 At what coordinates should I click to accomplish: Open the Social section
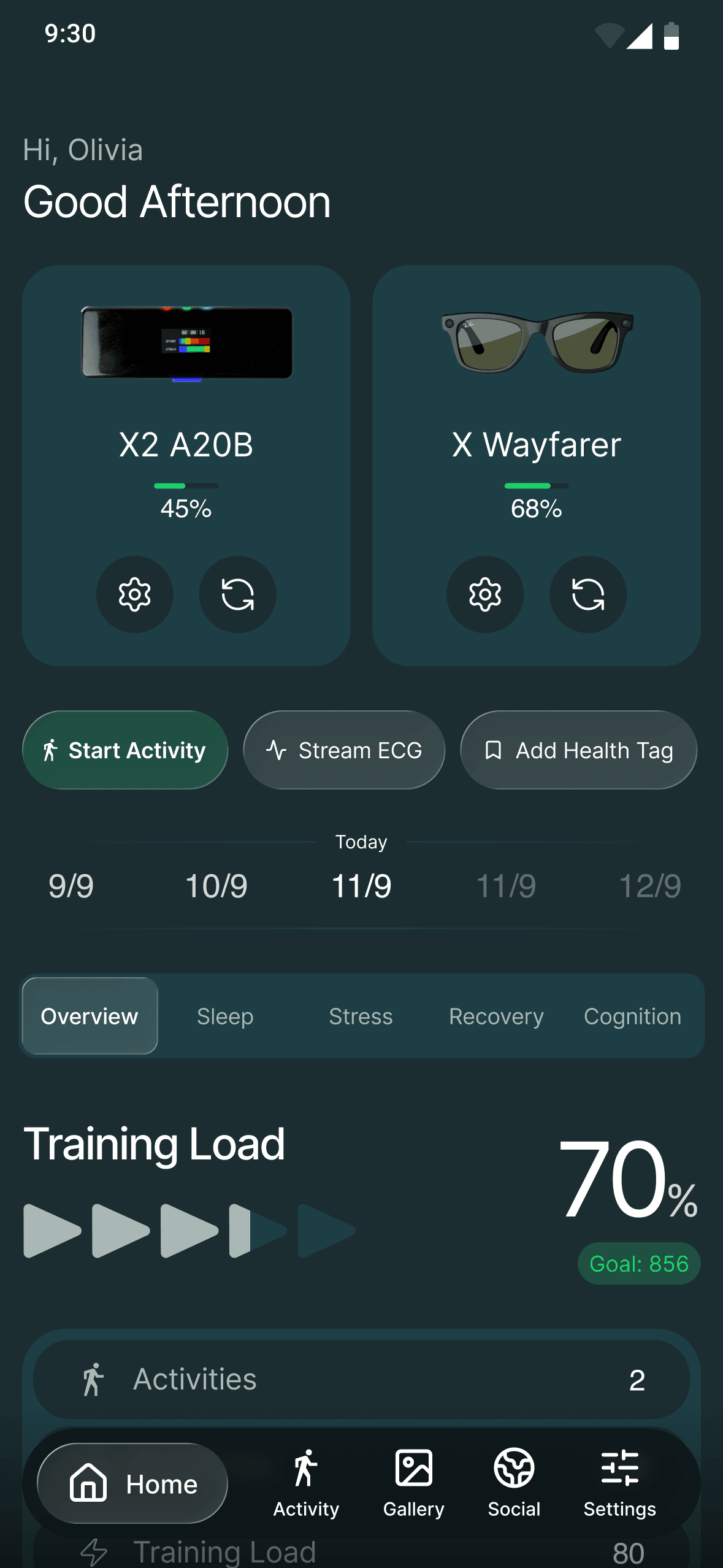(514, 1483)
